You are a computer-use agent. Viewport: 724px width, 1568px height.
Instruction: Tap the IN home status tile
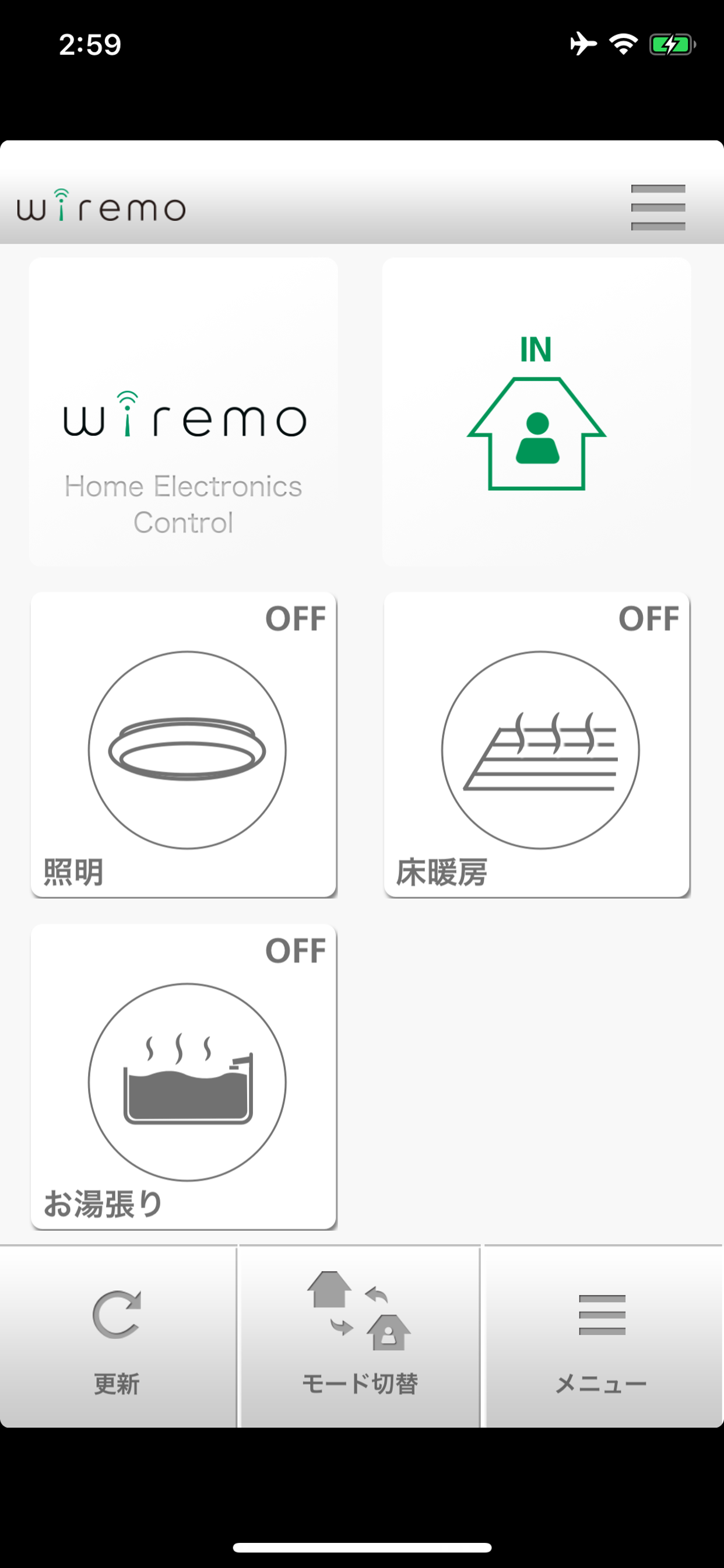pyautogui.click(x=536, y=412)
